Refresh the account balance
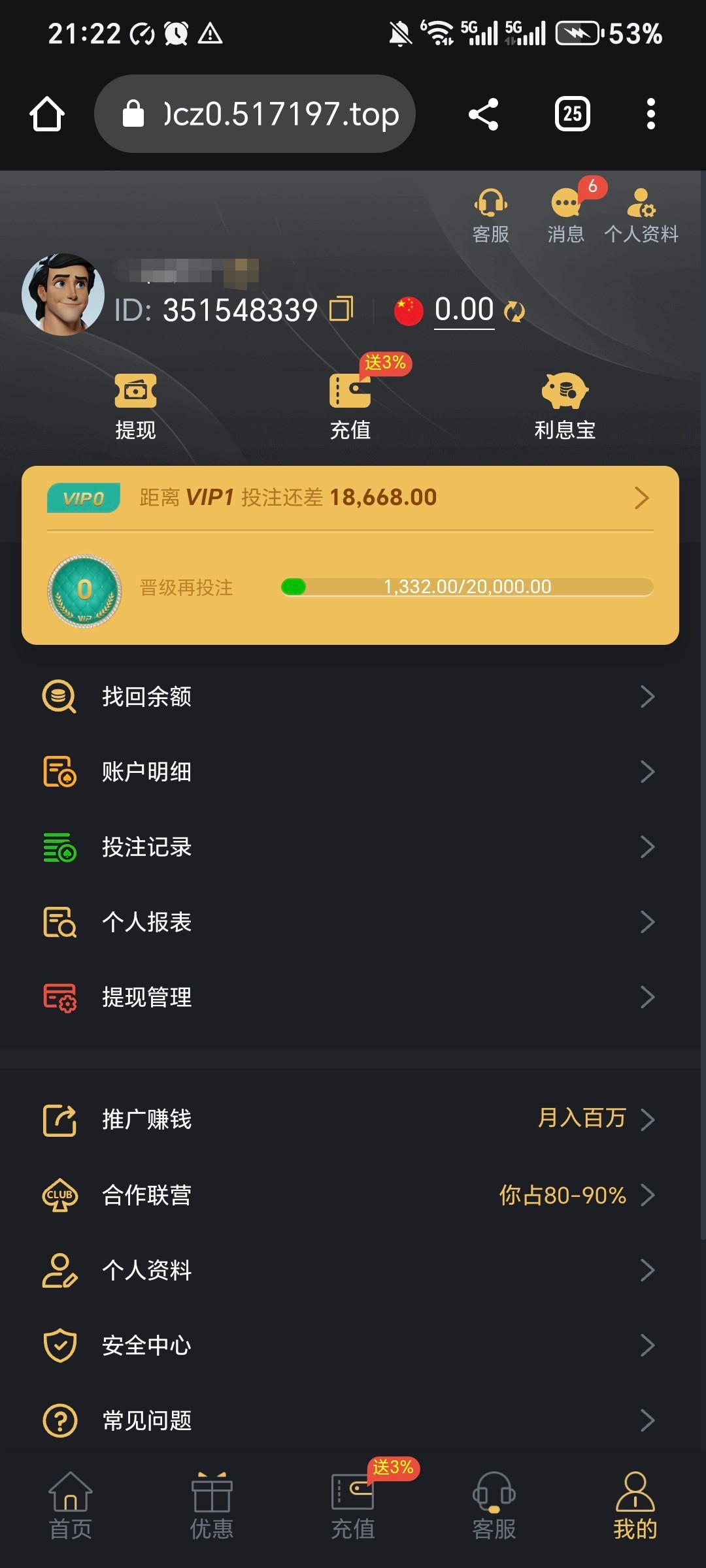The width and height of the screenshot is (706, 1568). [x=514, y=311]
